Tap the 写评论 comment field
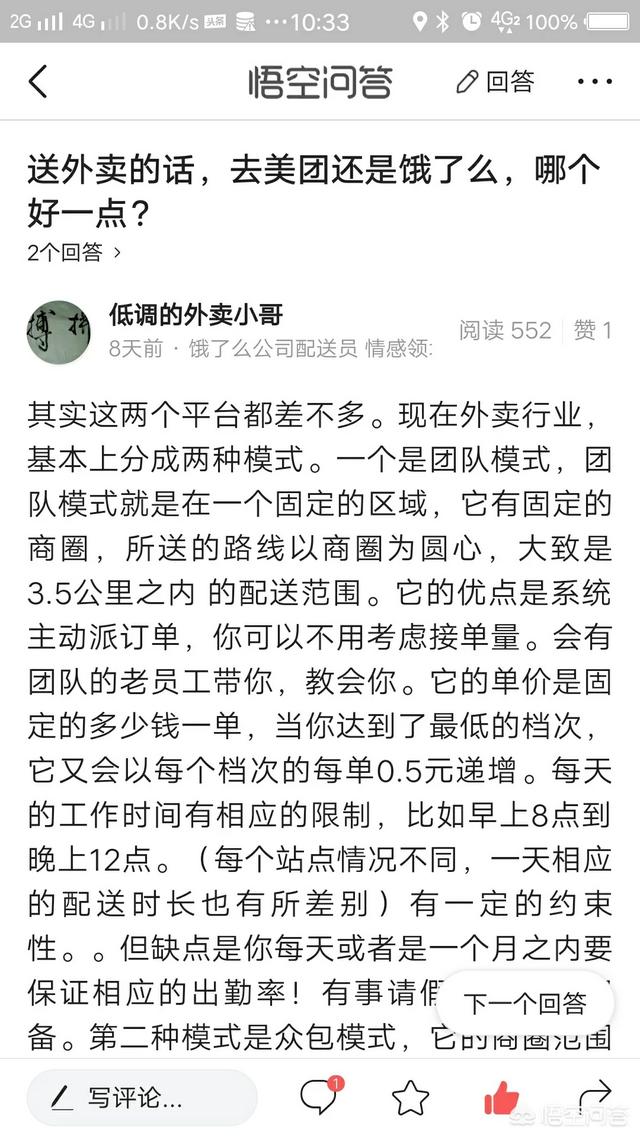 140,1097
